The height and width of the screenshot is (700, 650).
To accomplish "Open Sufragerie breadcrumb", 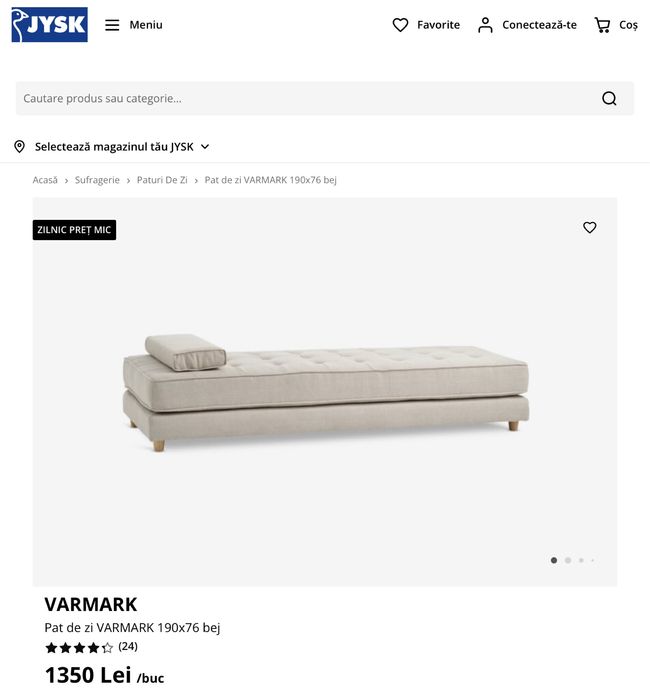I will pos(97,180).
